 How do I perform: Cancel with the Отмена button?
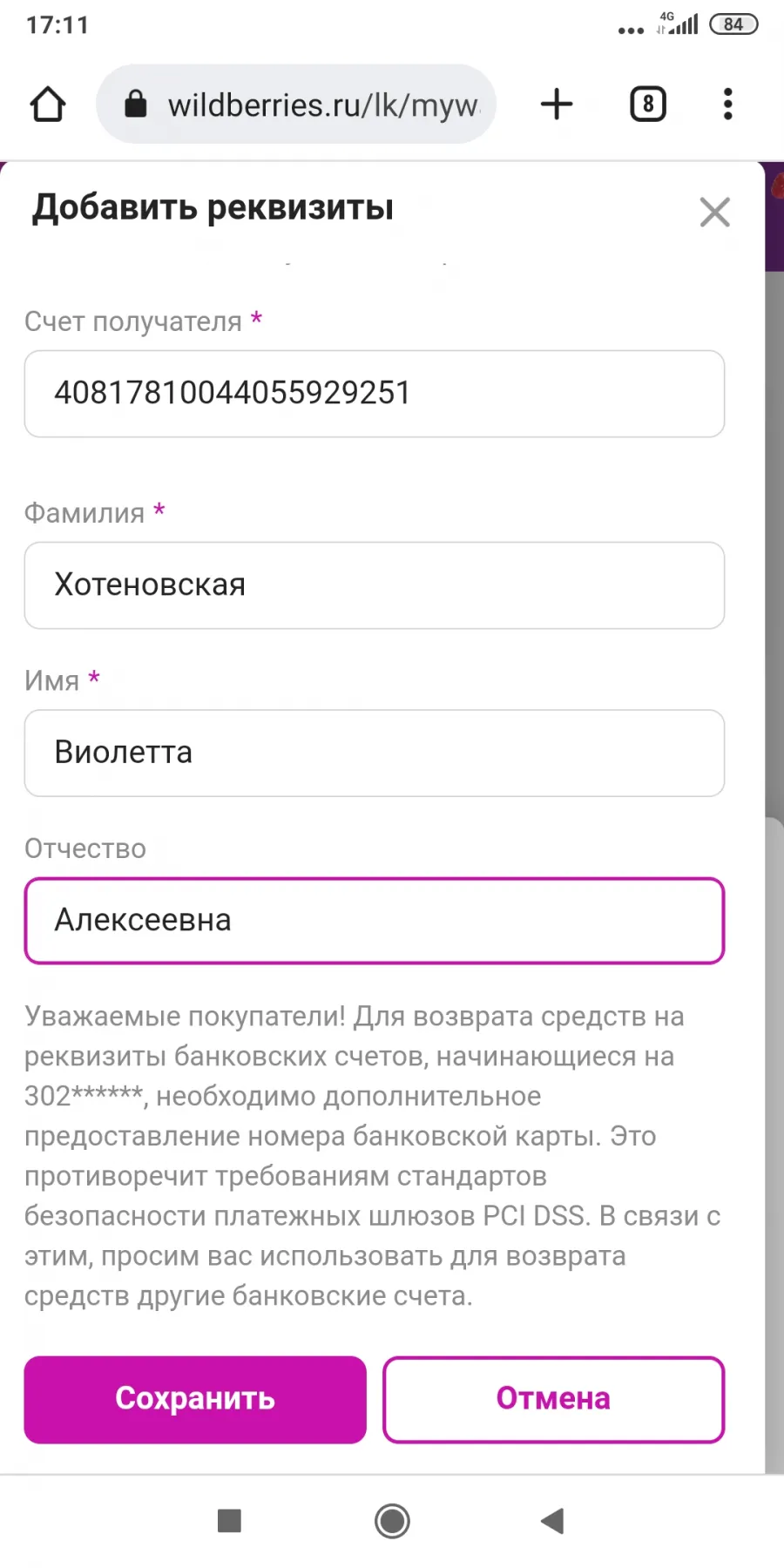click(x=553, y=1399)
